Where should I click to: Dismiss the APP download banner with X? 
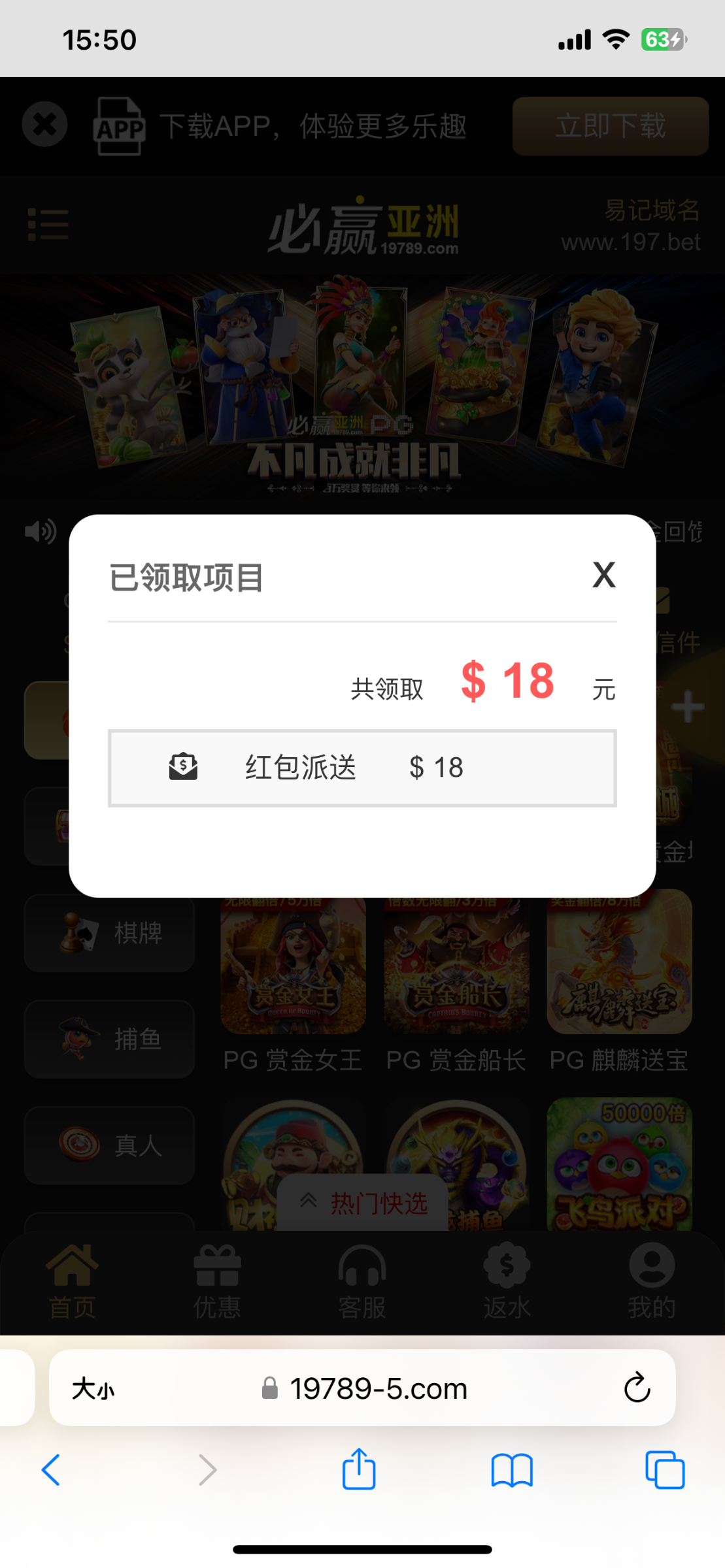pos(44,125)
